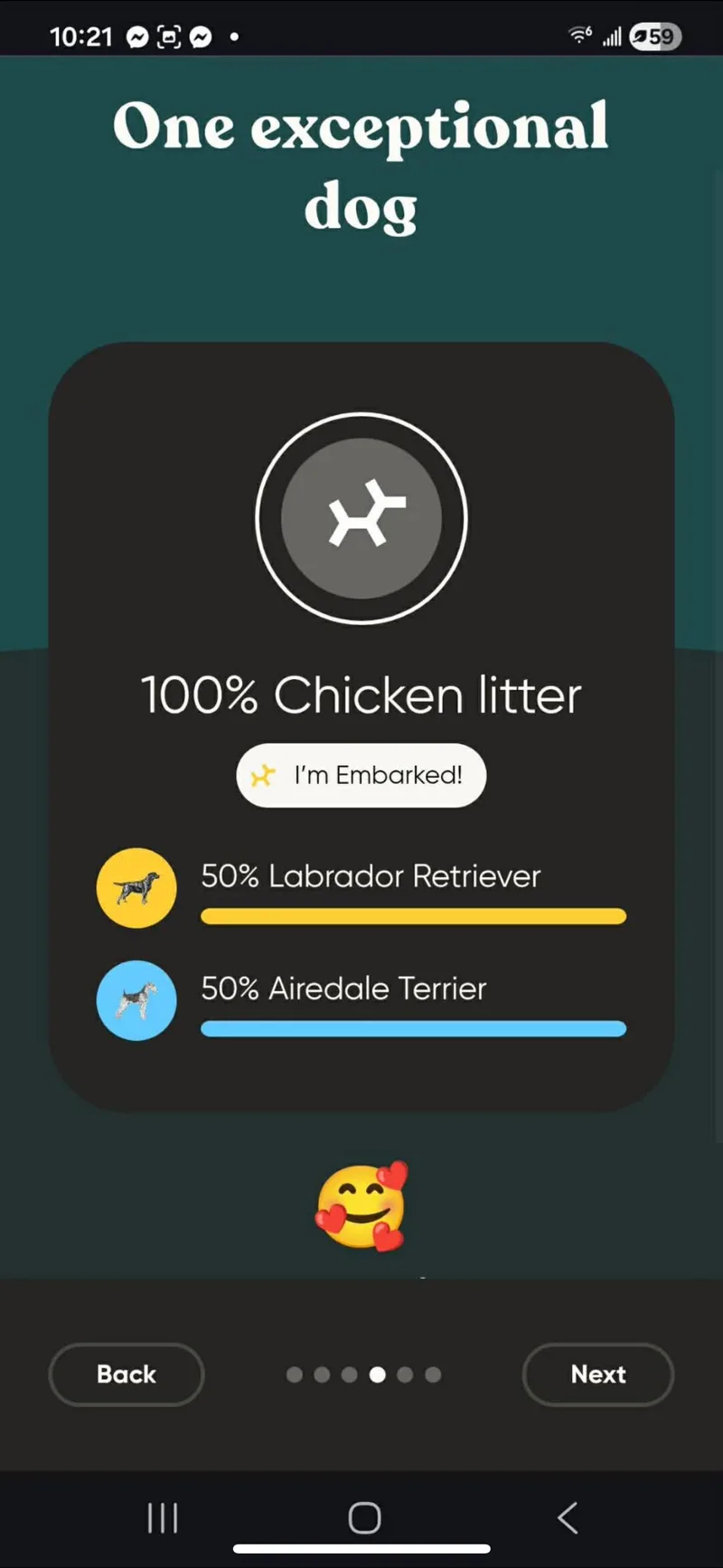This screenshot has height=1568, width=723.
Task: Tap the Back button
Action: [127, 1374]
